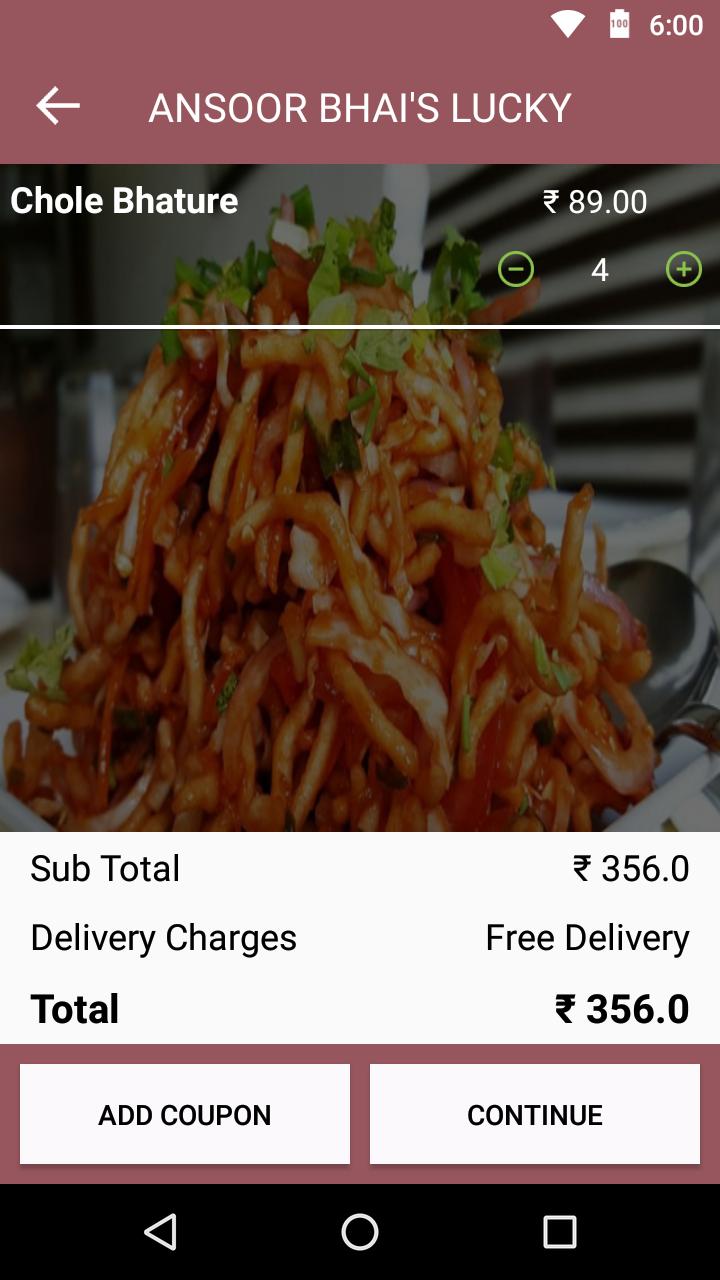Tap the Free Delivery label
720x1280 pixels.
tap(586, 937)
